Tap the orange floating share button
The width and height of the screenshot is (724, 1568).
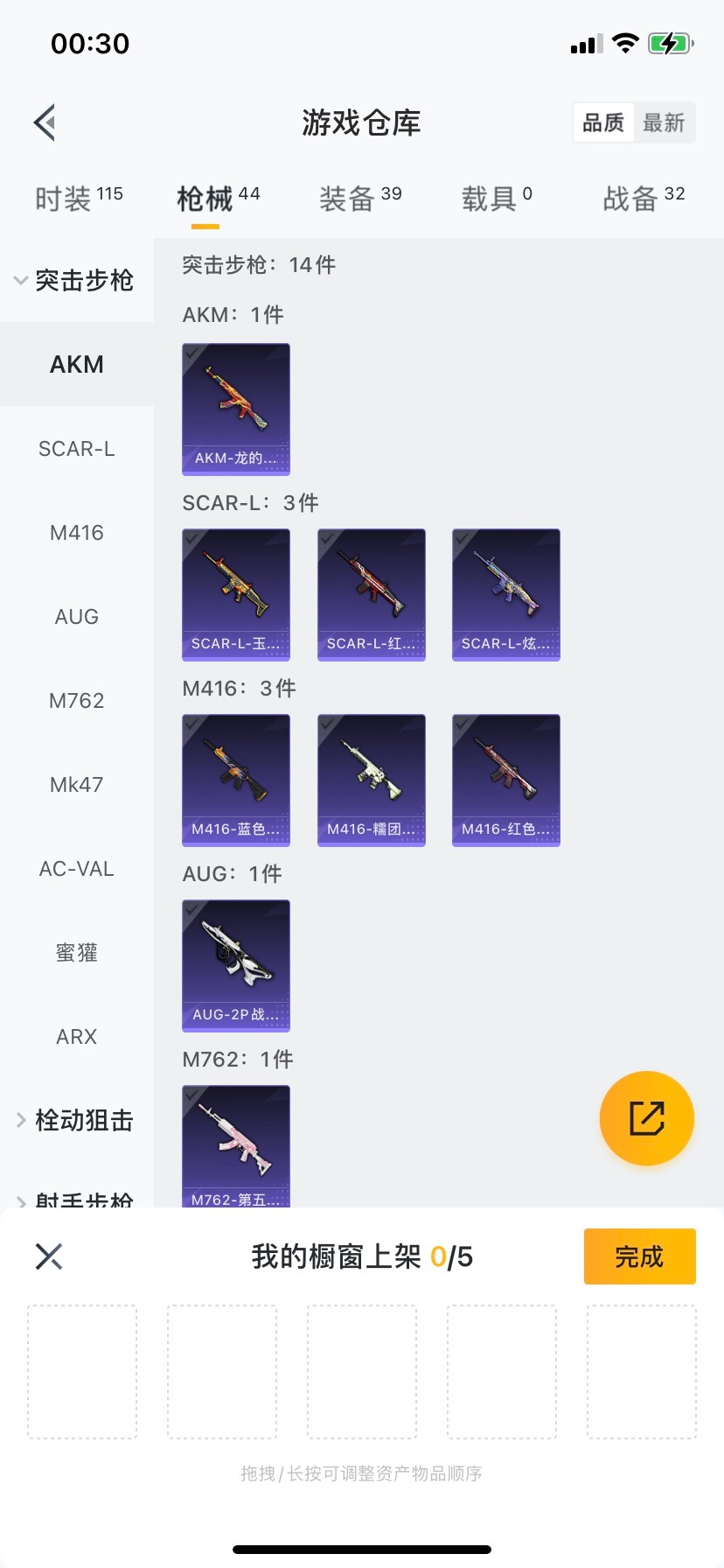coord(647,1118)
